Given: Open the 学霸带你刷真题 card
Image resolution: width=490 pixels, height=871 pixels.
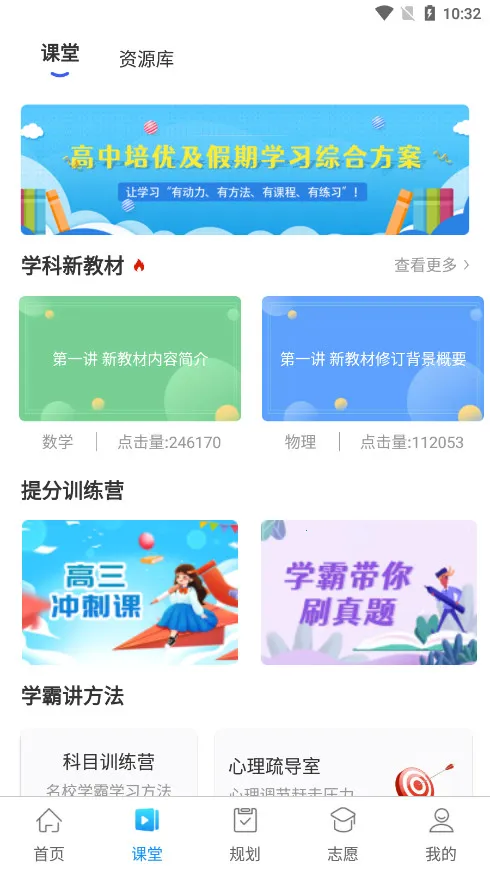Looking at the screenshot, I should (x=369, y=592).
